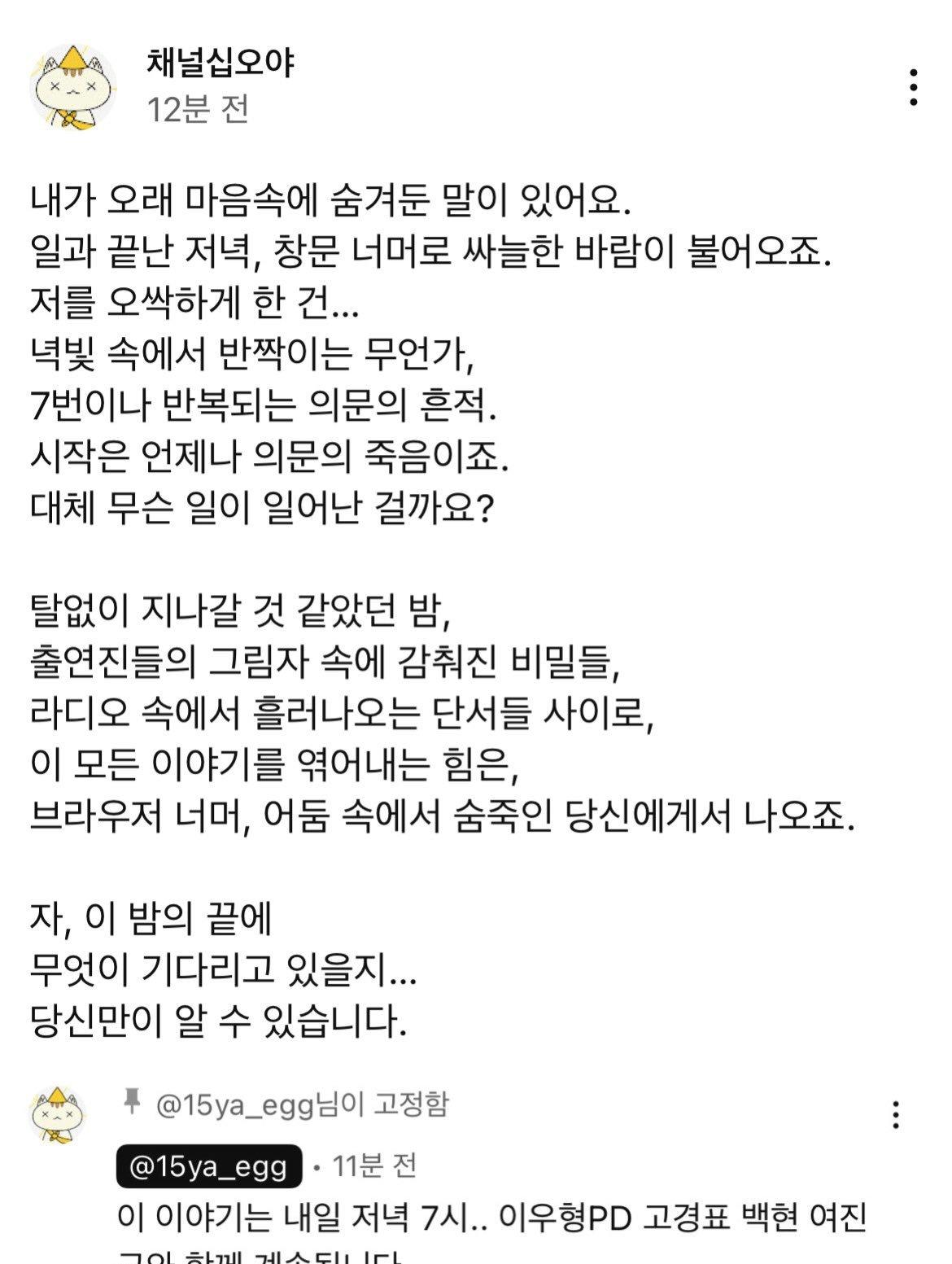The height and width of the screenshot is (1264, 952).
Task: Open overflow menu on the pinned comment
Action: [896, 1115]
